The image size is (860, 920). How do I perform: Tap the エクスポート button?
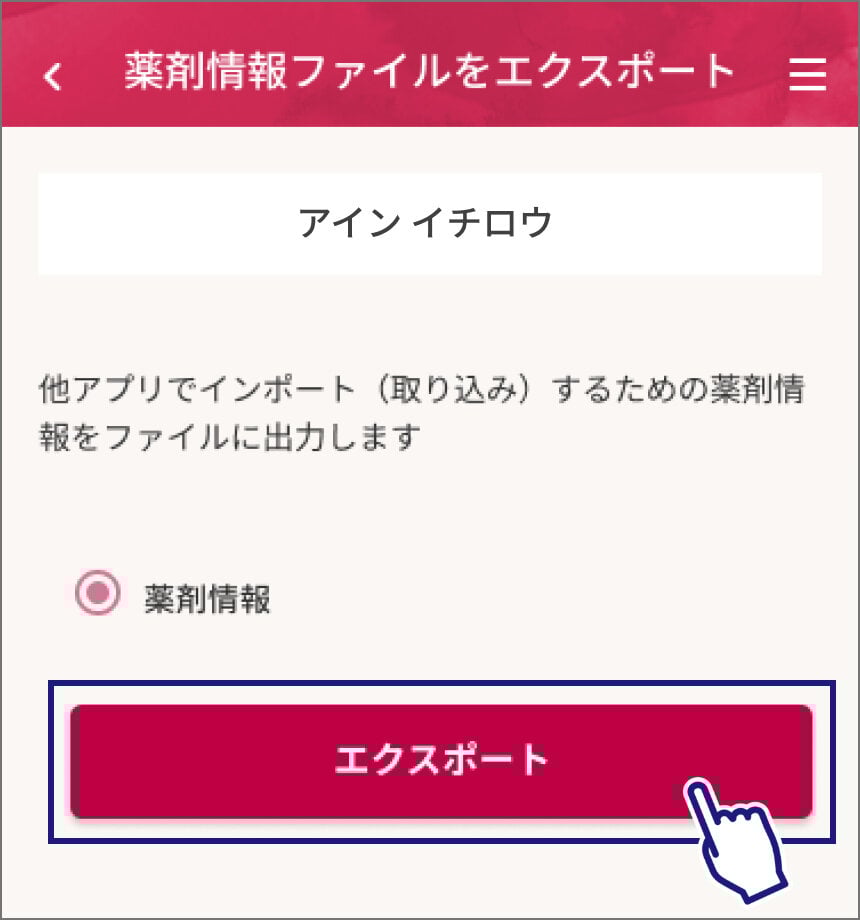point(440,760)
